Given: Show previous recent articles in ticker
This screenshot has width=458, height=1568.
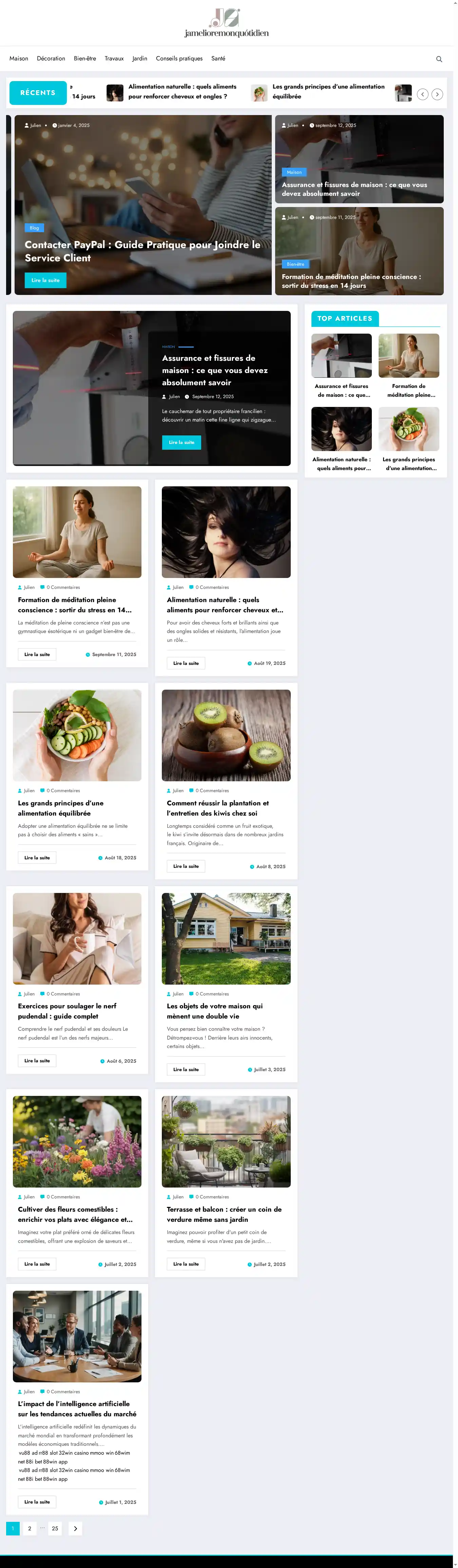Looking at the screenshot, I should (422, 94).
